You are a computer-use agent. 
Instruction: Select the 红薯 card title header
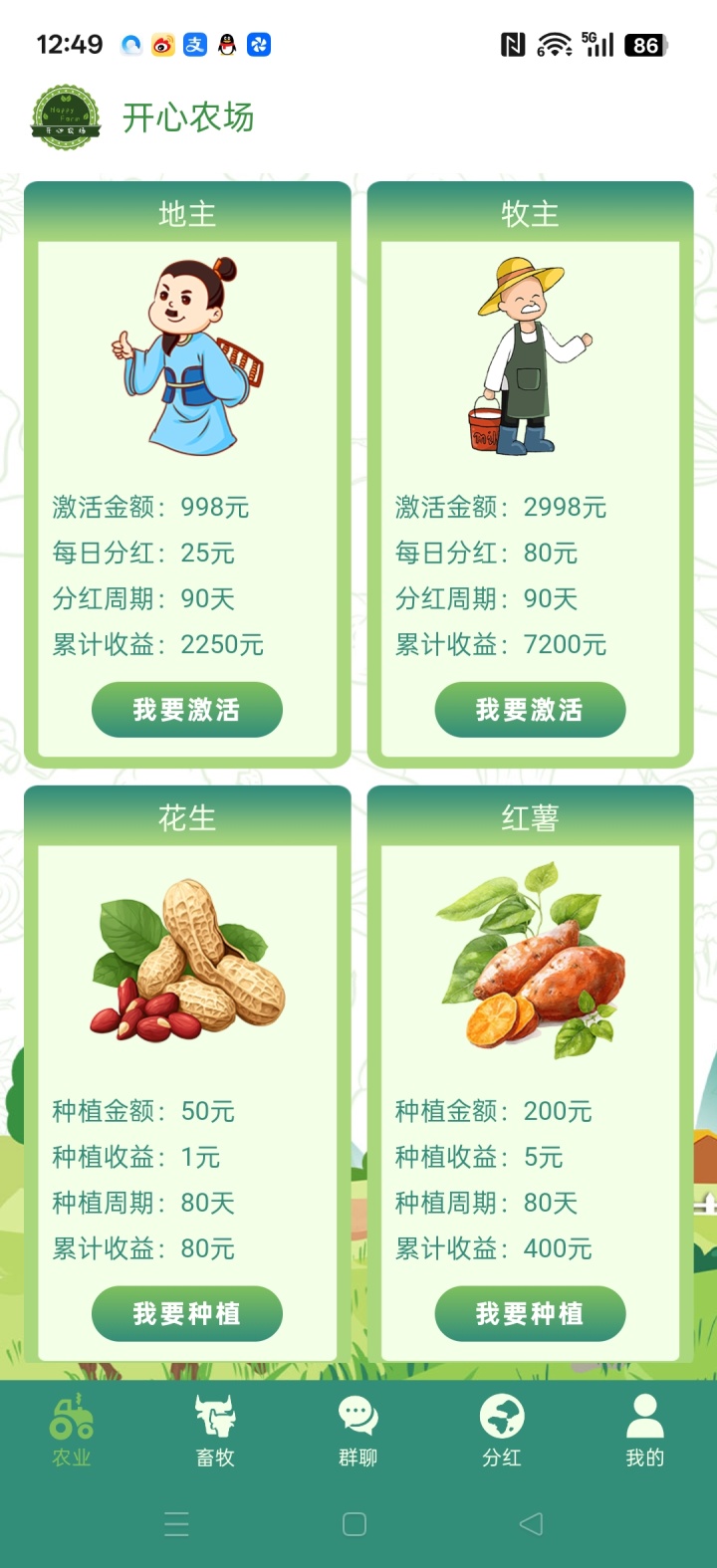(x=530, y=816)
